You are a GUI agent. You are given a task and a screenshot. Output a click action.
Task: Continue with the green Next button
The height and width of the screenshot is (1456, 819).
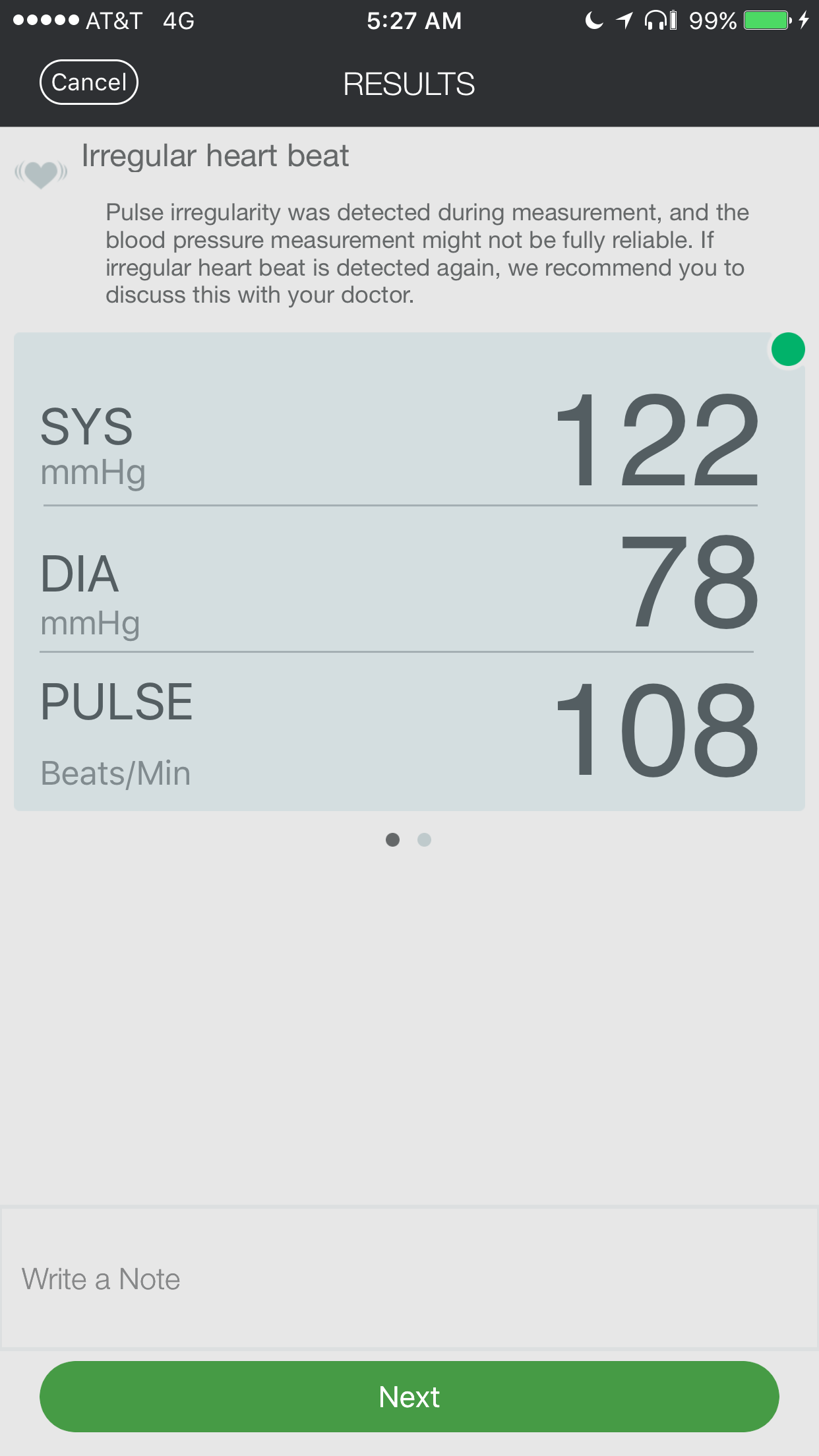pos(409,1397)
